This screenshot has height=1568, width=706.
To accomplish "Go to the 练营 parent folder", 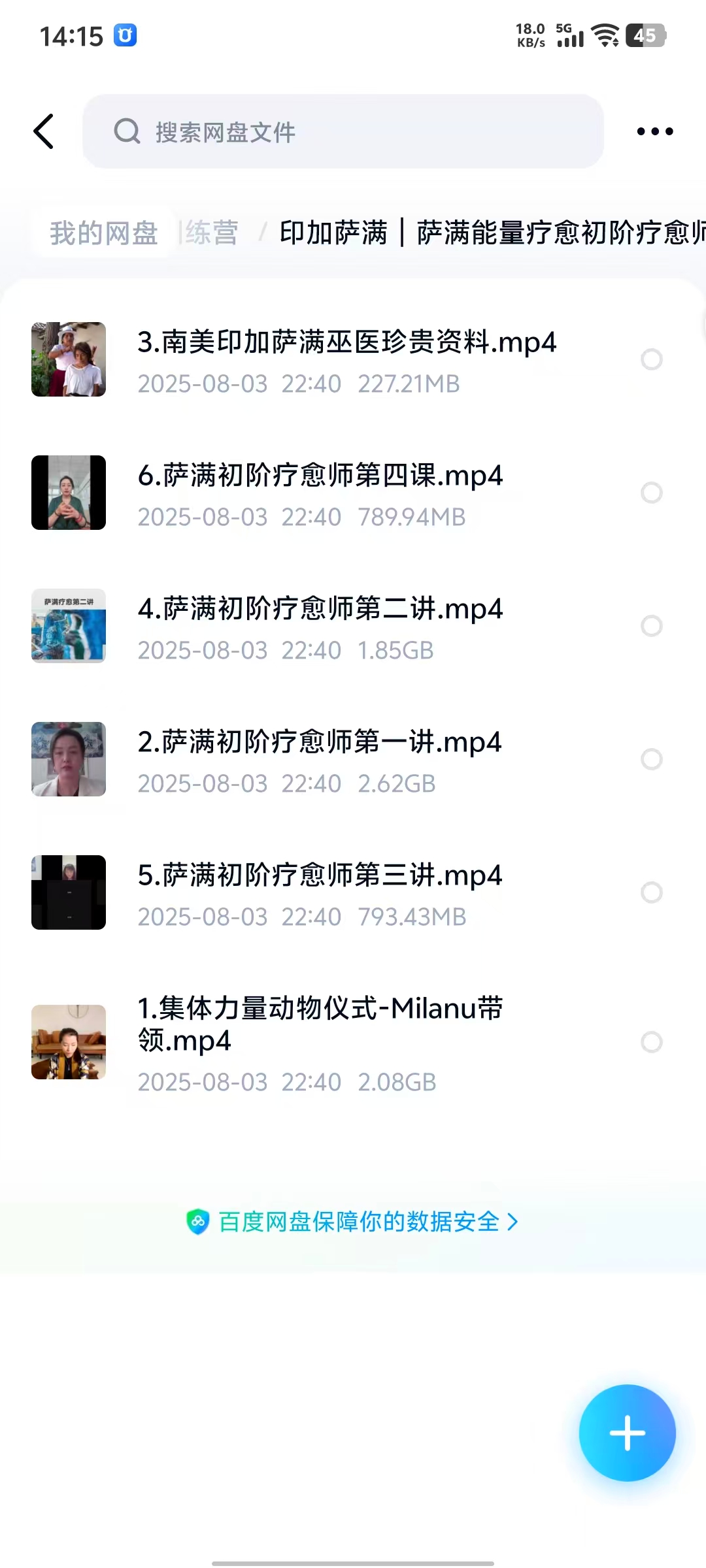I will (211, 233).
